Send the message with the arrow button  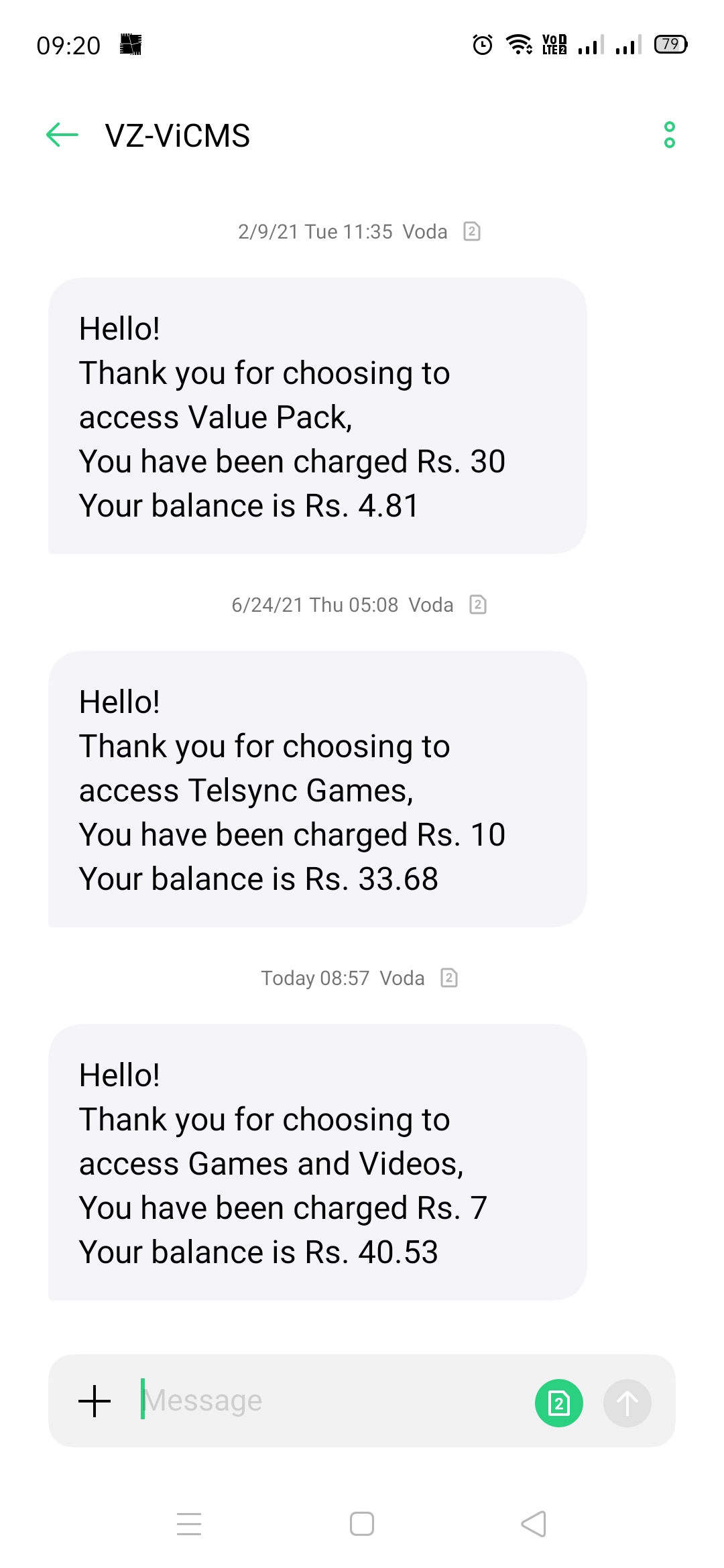[627, 1402]
